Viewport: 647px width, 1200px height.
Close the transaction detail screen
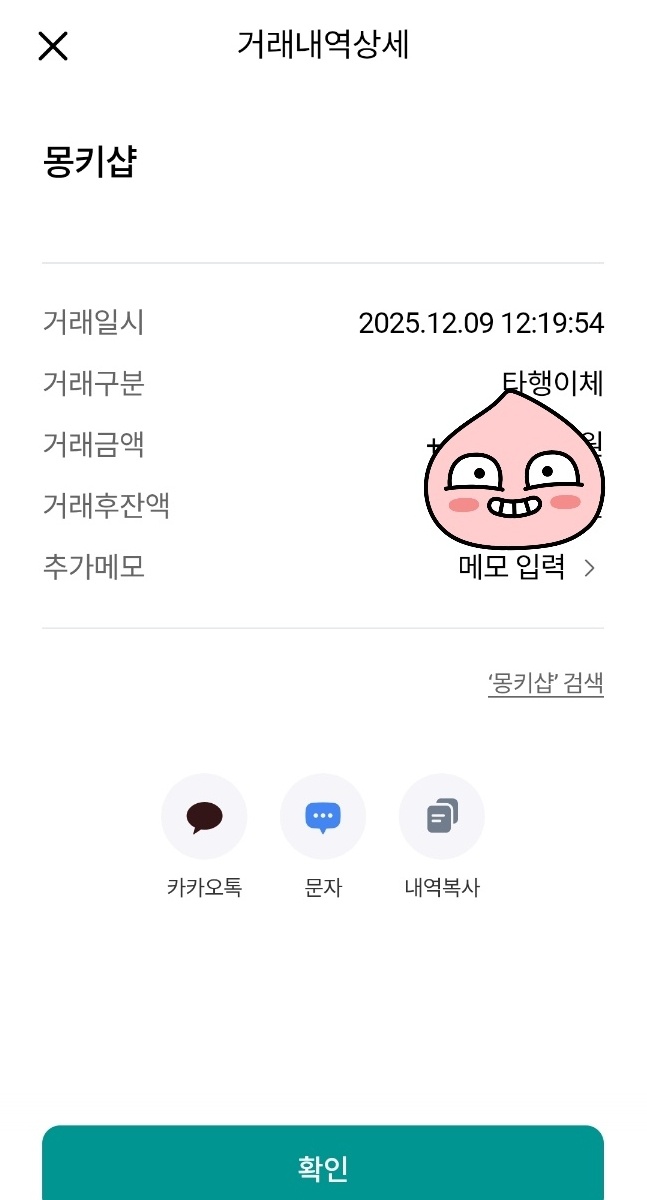53,46
